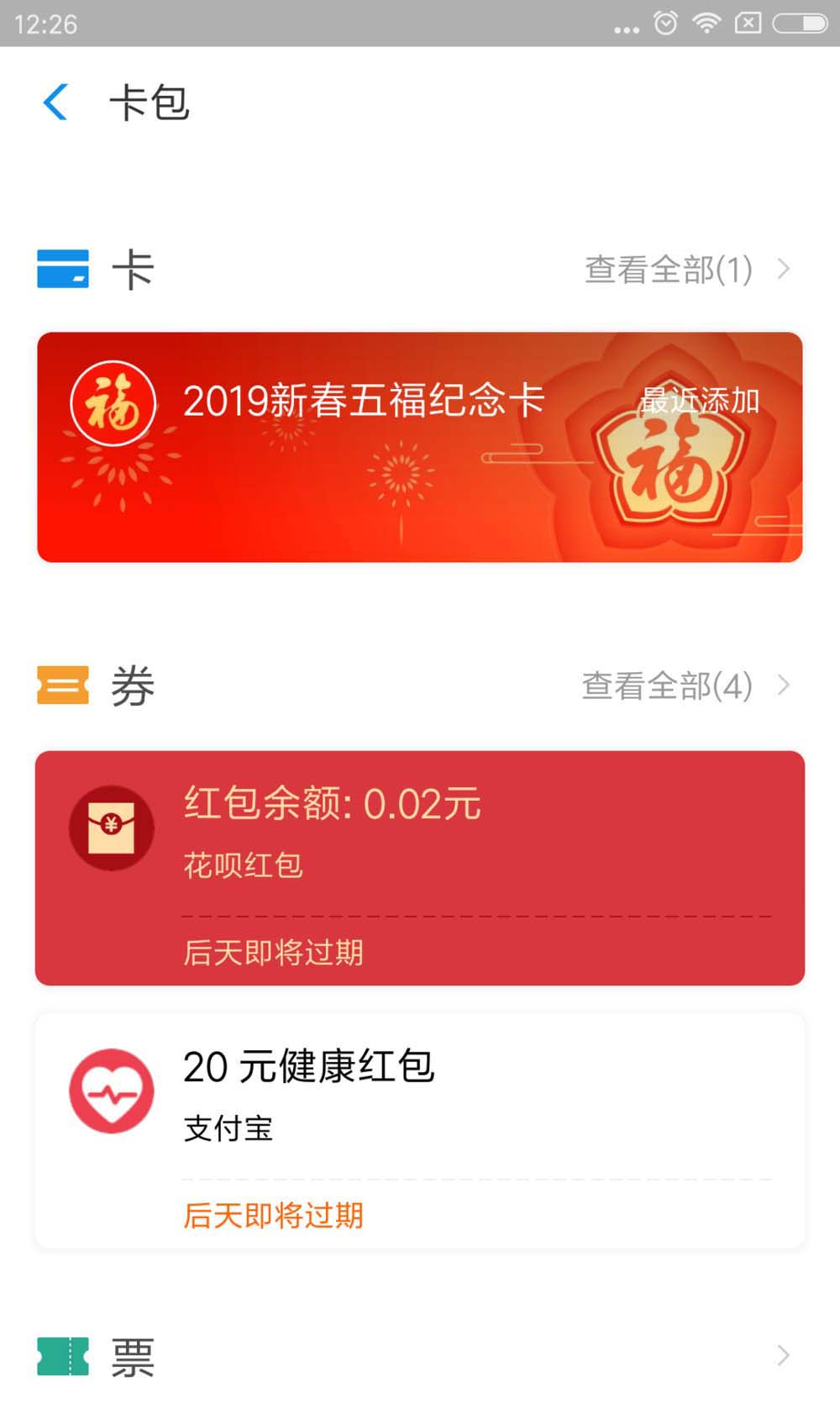The image size is (840, 1403).
Task: Expand the 票 tickets section
Action: click(781, 1354)
